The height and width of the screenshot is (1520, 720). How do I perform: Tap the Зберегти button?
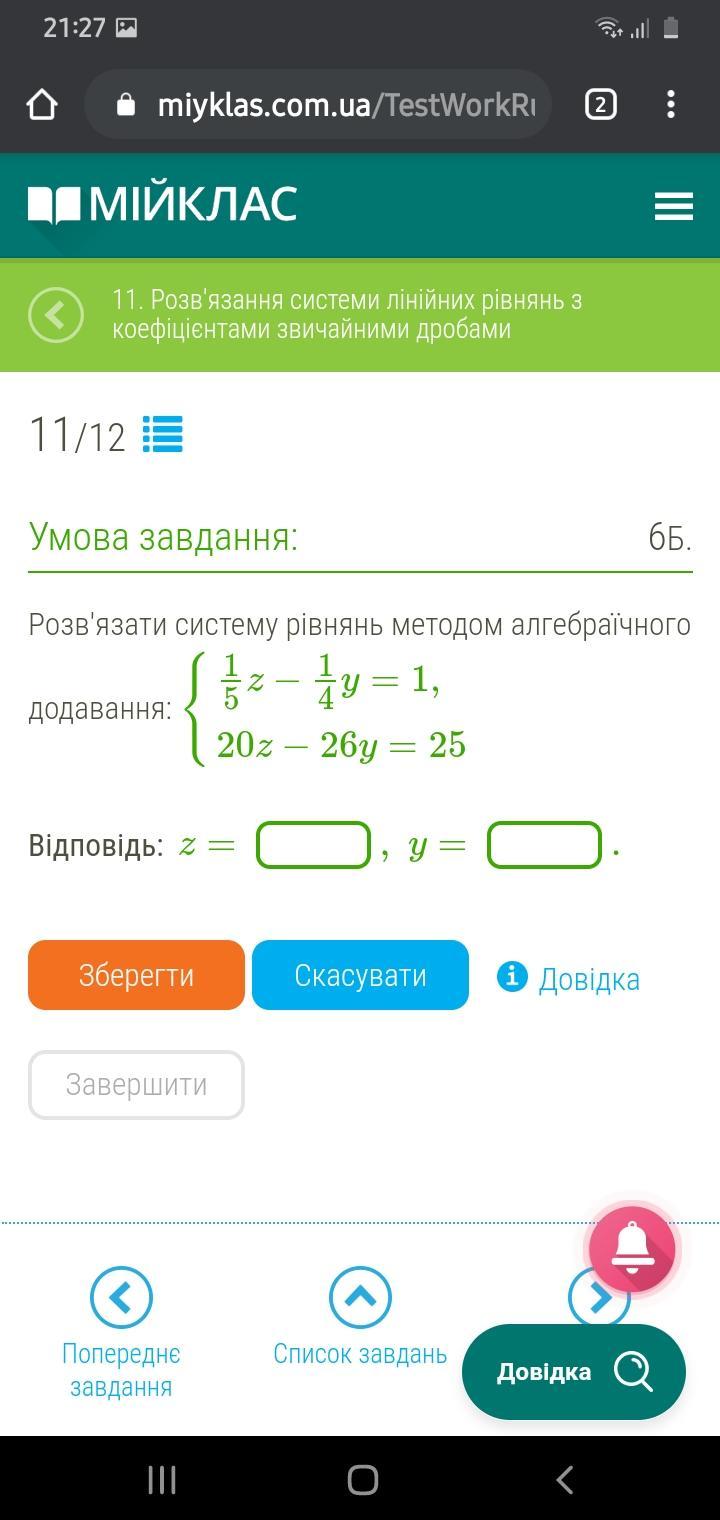pyautogui.click(x=136, y=975)
